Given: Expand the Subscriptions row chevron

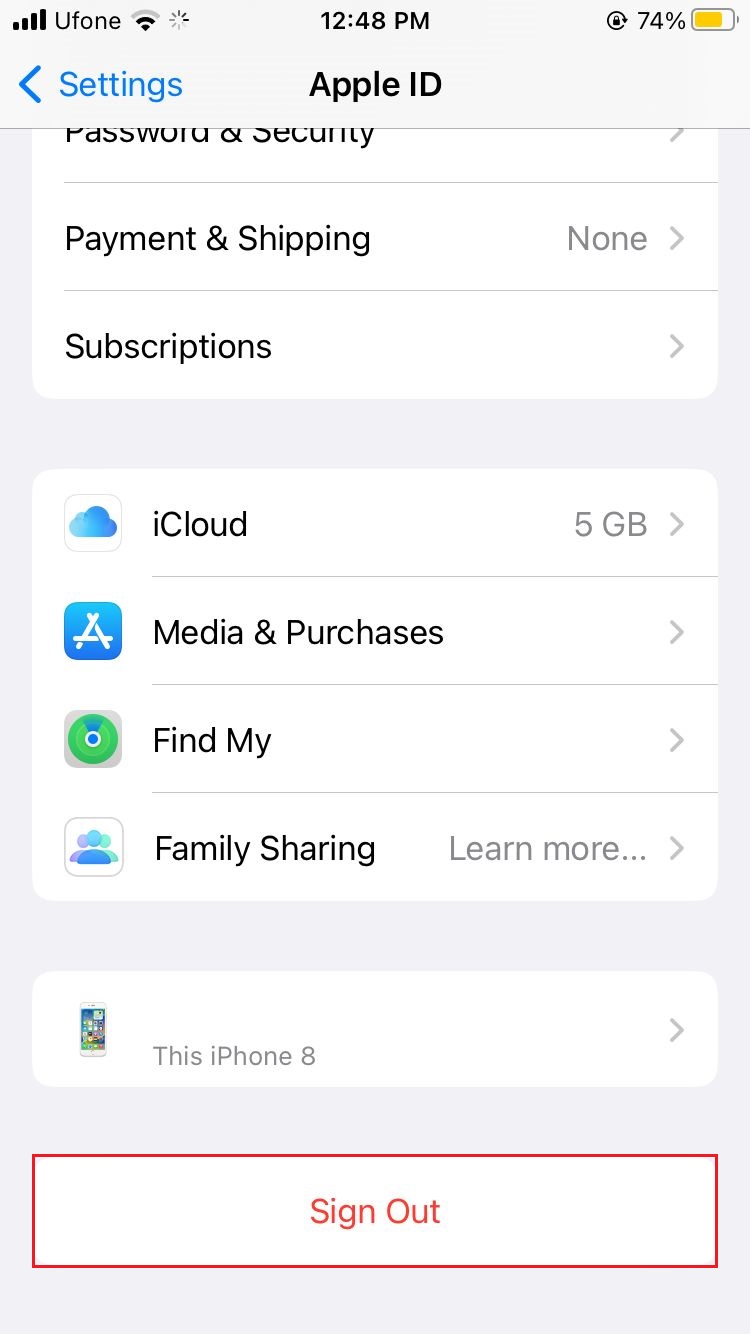Looking at the screenshot, I should (677, 345).
